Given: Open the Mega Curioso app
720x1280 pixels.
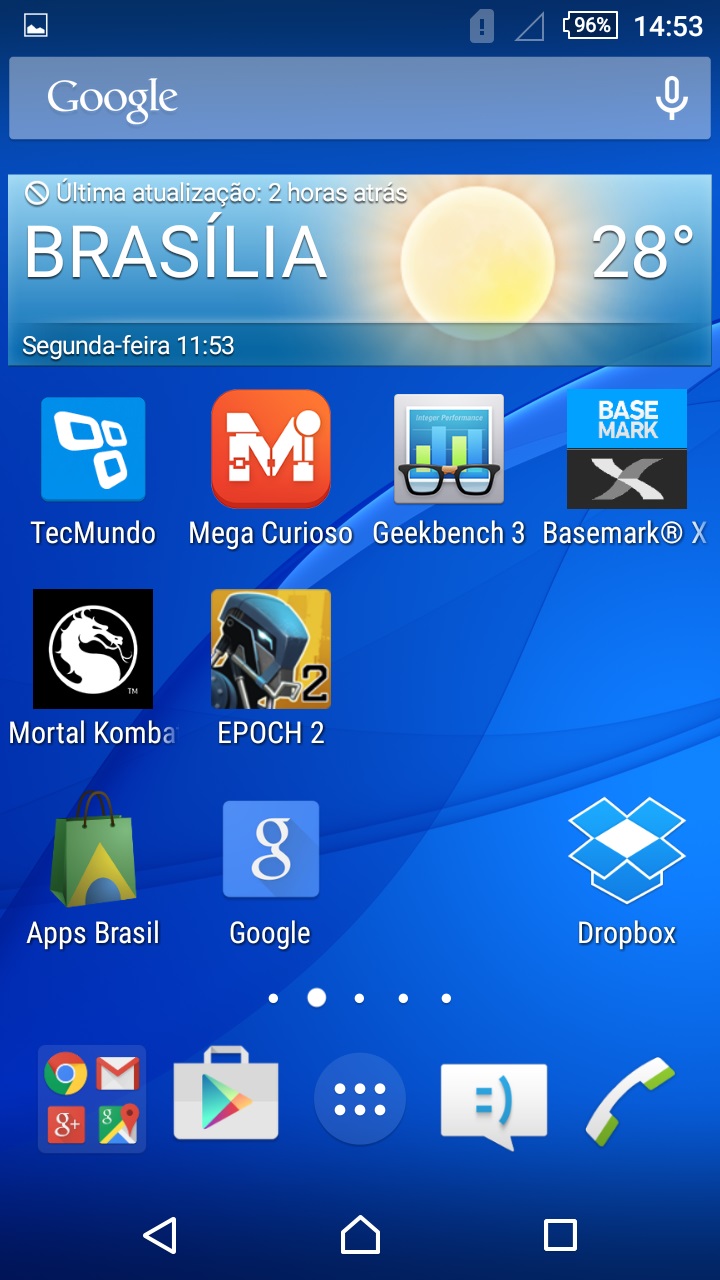Looking at the screenshot, I should pyautogui.click(x=271, y=450).
